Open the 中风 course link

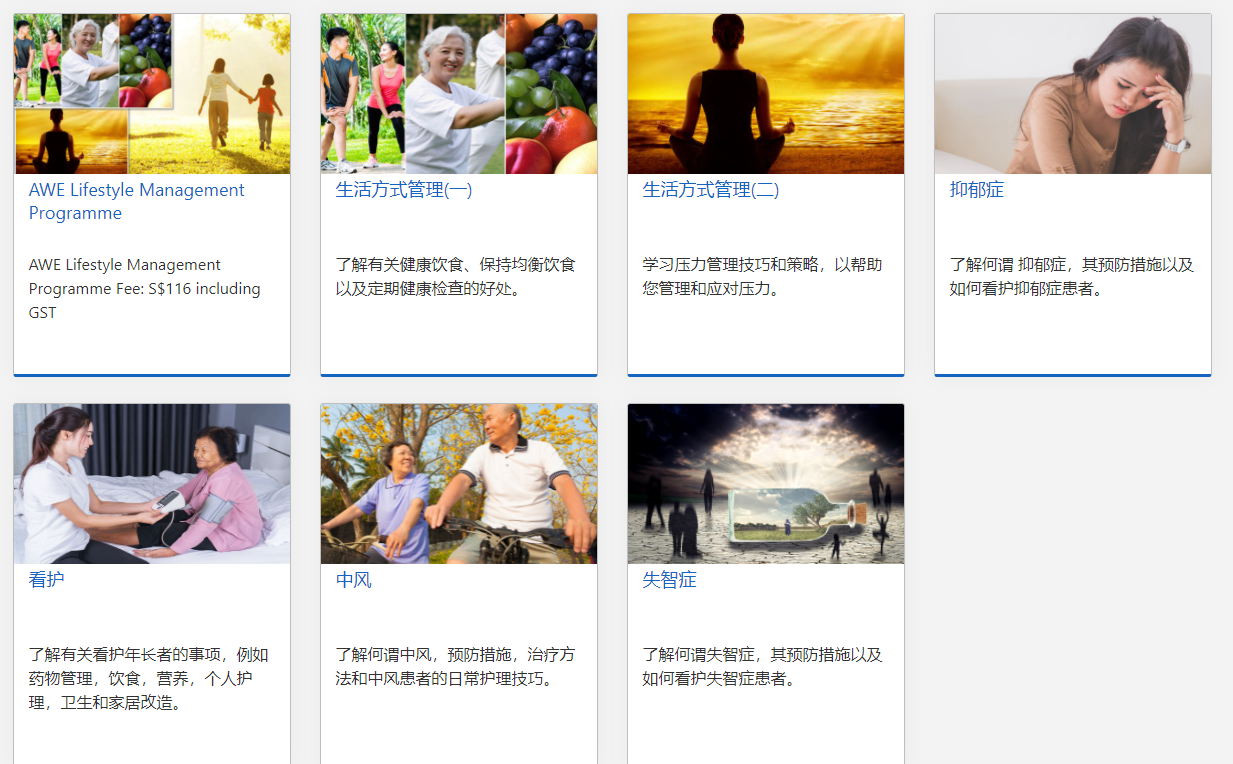354,580
